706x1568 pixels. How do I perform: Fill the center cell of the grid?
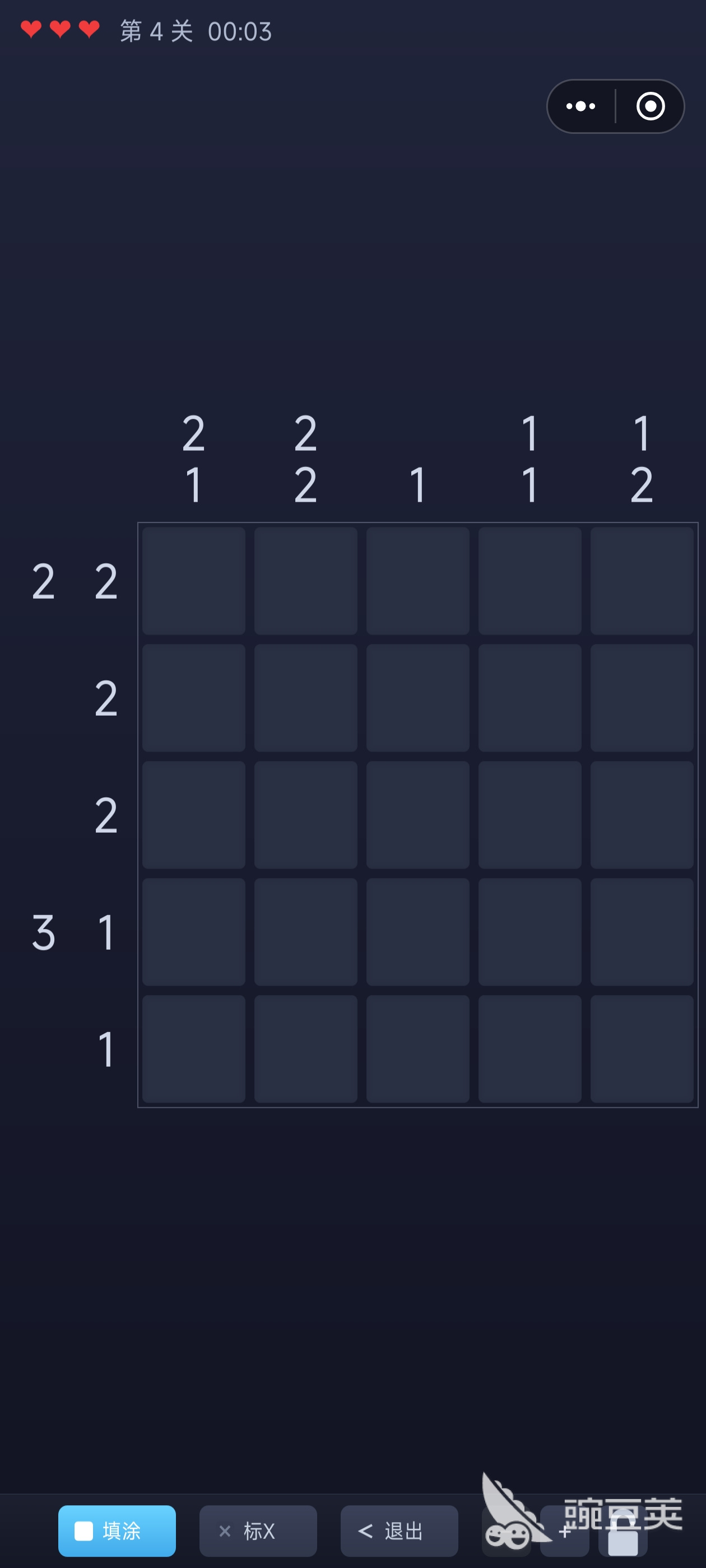pos(418,814)
